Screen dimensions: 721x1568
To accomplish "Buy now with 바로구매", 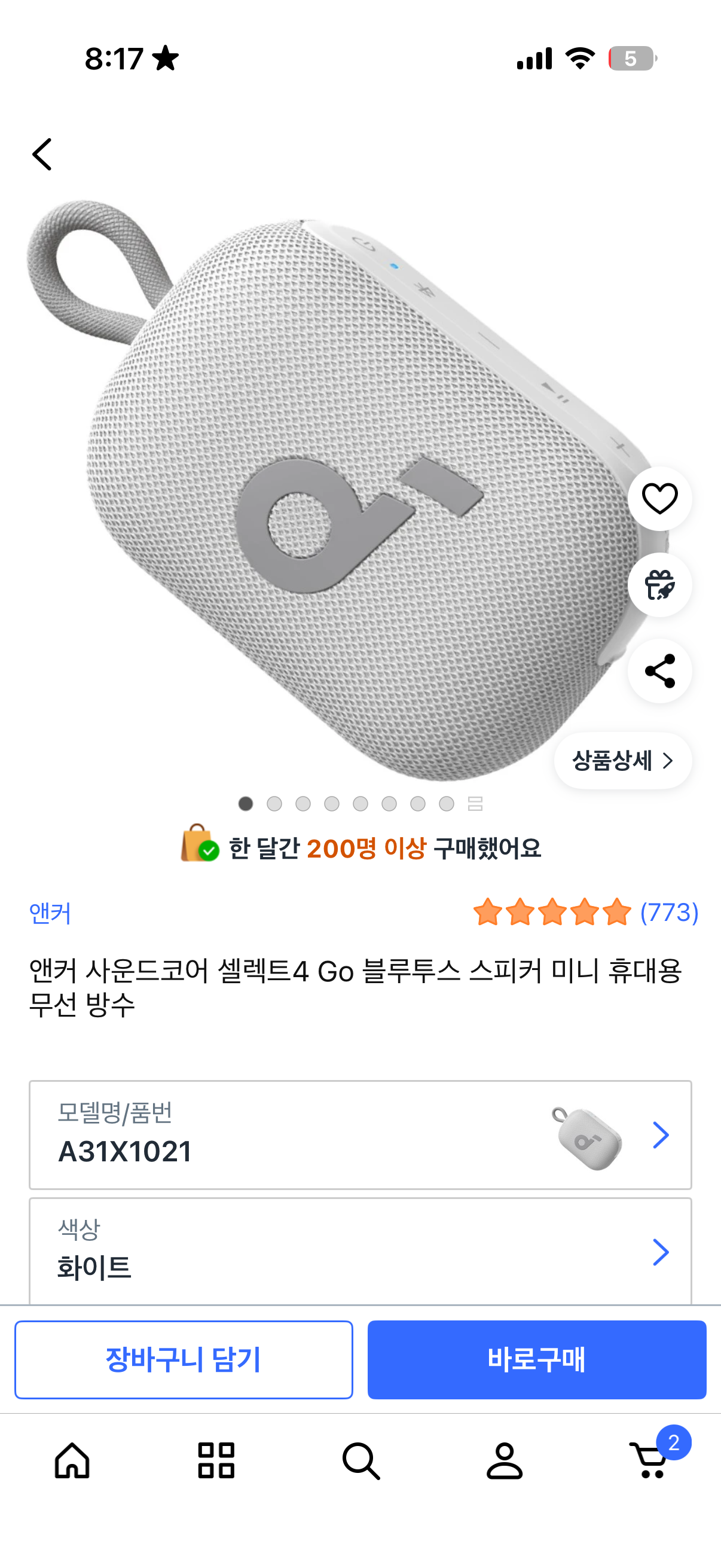I will coord(537,1359).
